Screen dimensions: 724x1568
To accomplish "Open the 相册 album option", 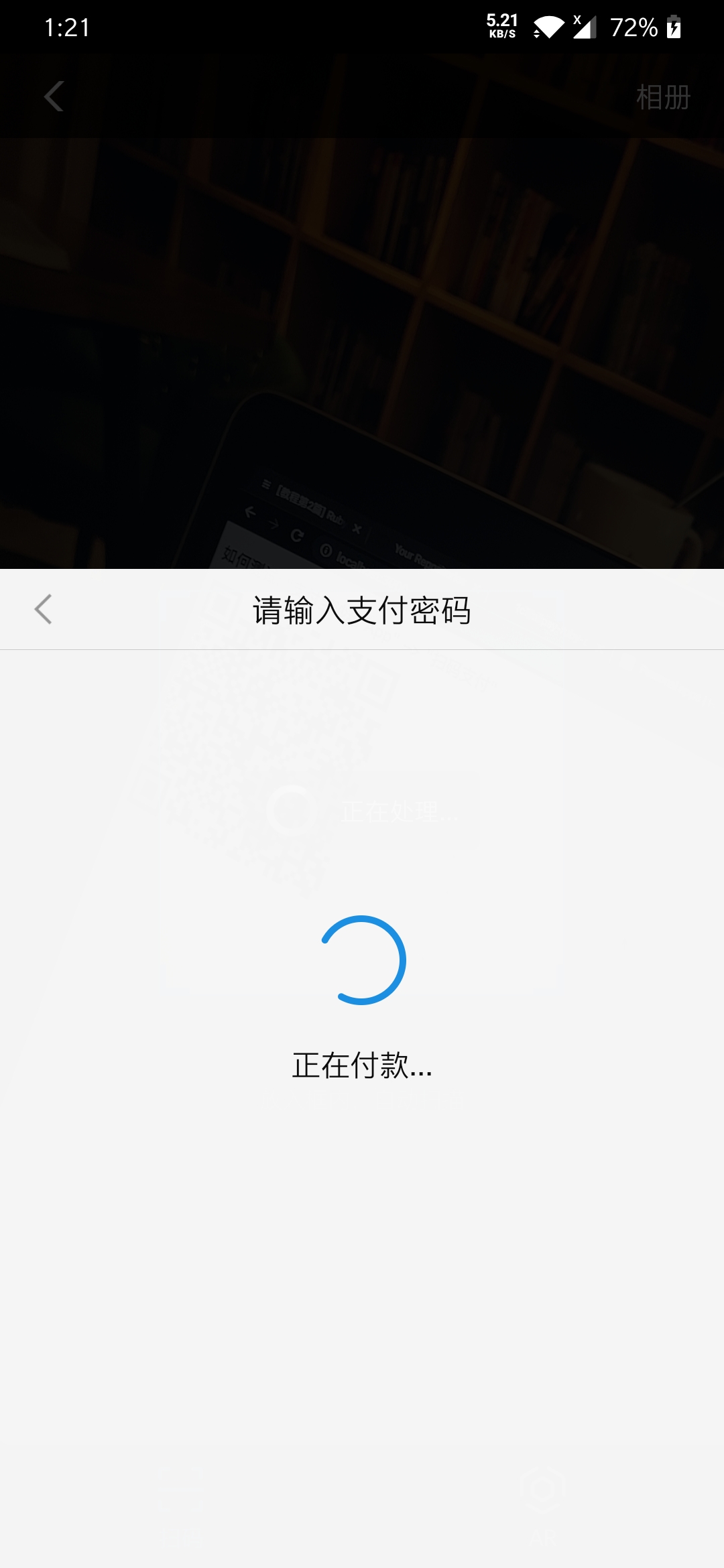I will pos(662,97).
